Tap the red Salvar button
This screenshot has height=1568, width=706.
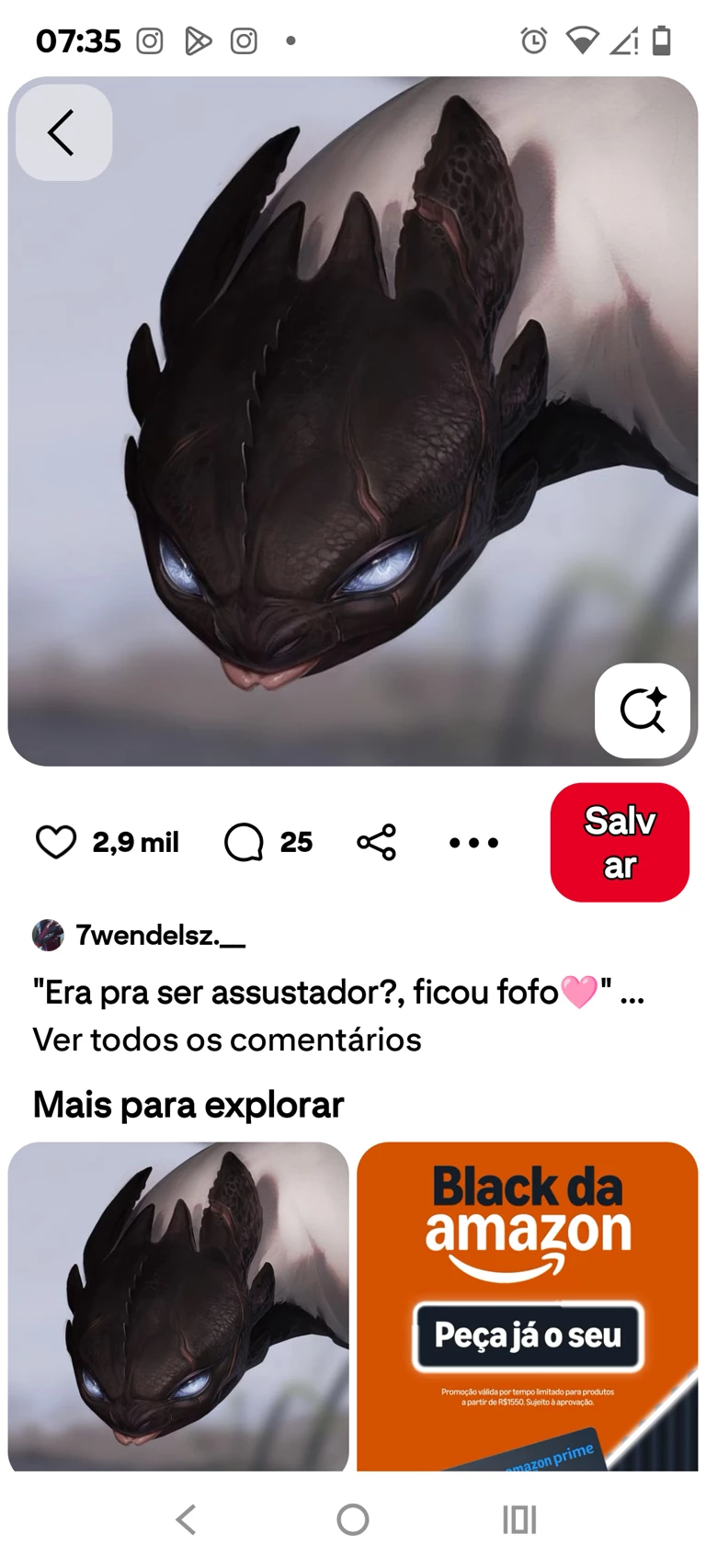tap(620, 842)
